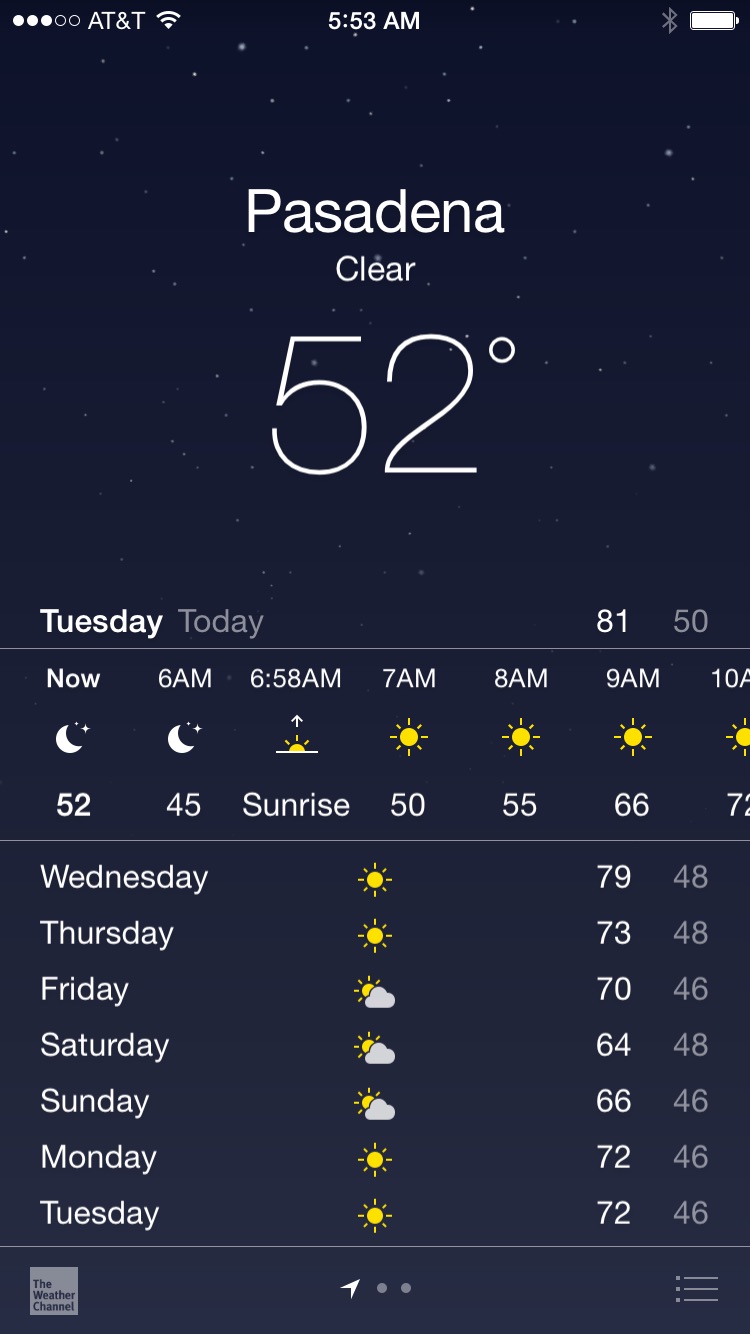Open The Weather Channel link
Screen dimensions: 750x1334
(x=54, y=1291)
